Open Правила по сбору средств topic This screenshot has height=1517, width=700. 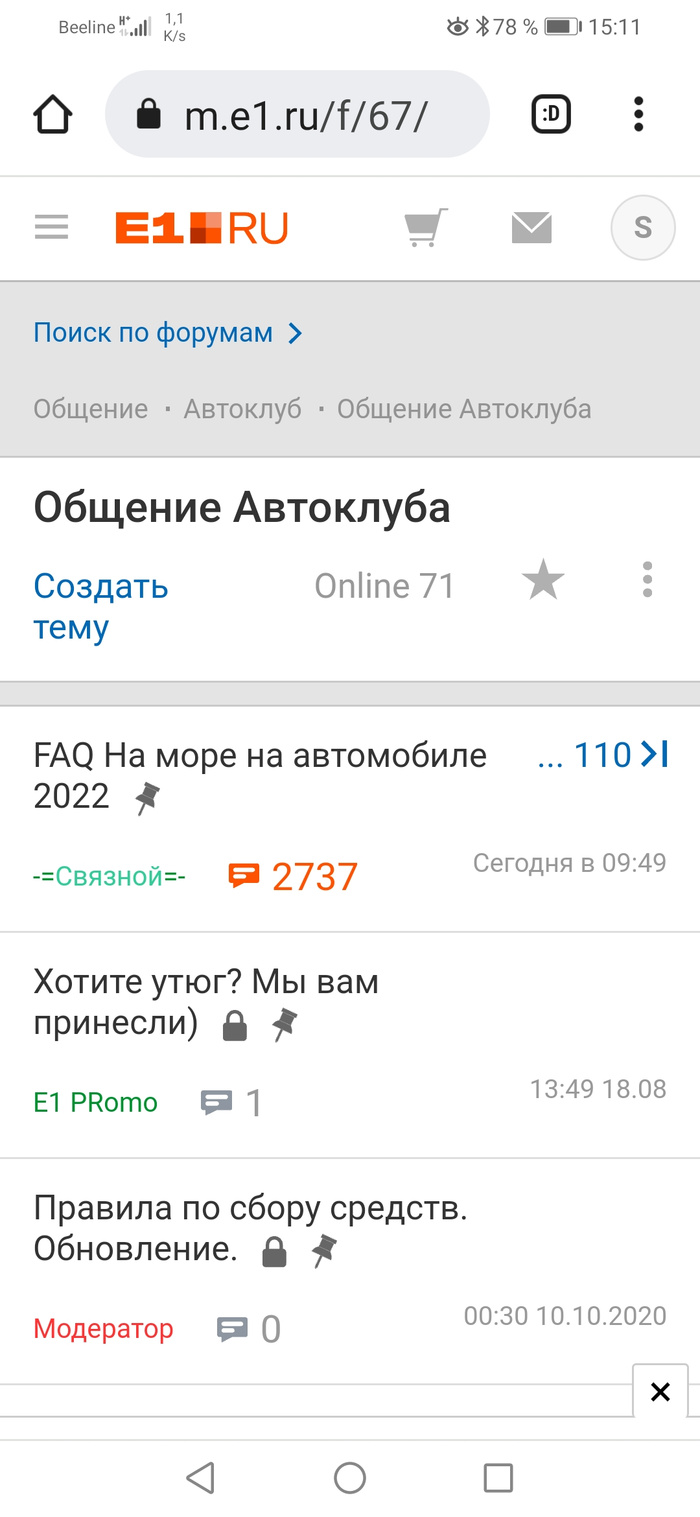[x=250, y=1229]
